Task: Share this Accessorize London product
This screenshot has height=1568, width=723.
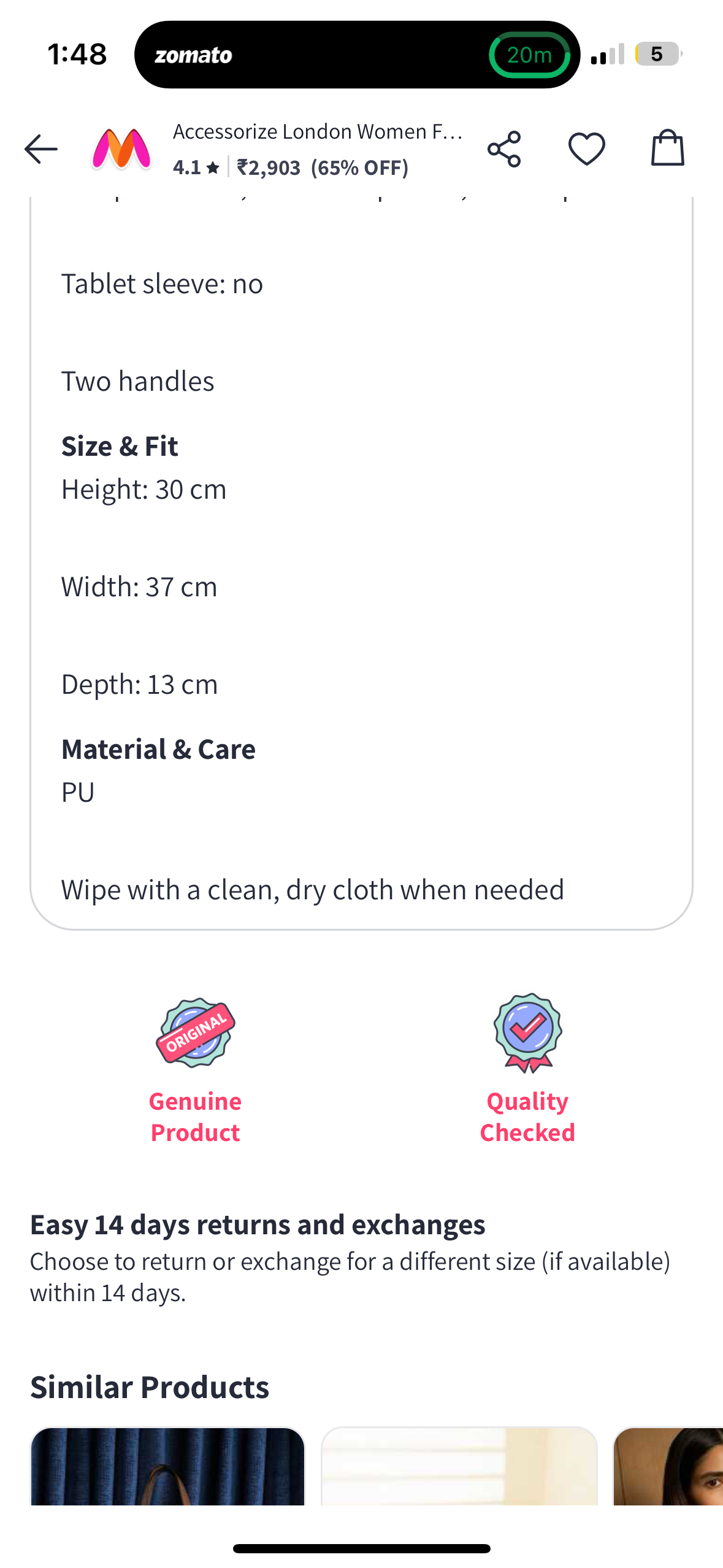Action: click(x=504, y=149)
